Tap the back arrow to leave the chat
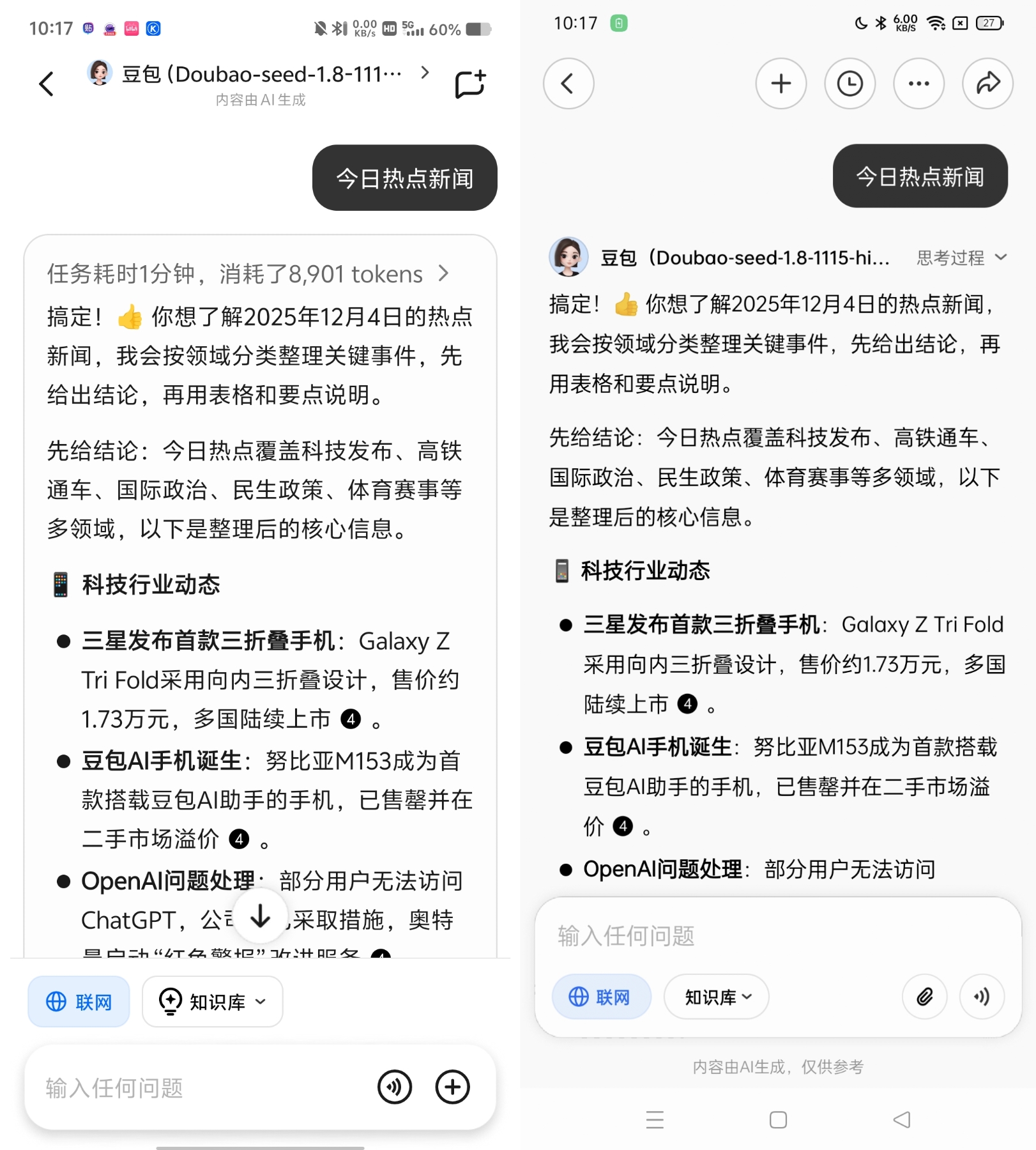Image resolution: width=1036 pixels, height=1150 pixels. click(x=45, y=83)
